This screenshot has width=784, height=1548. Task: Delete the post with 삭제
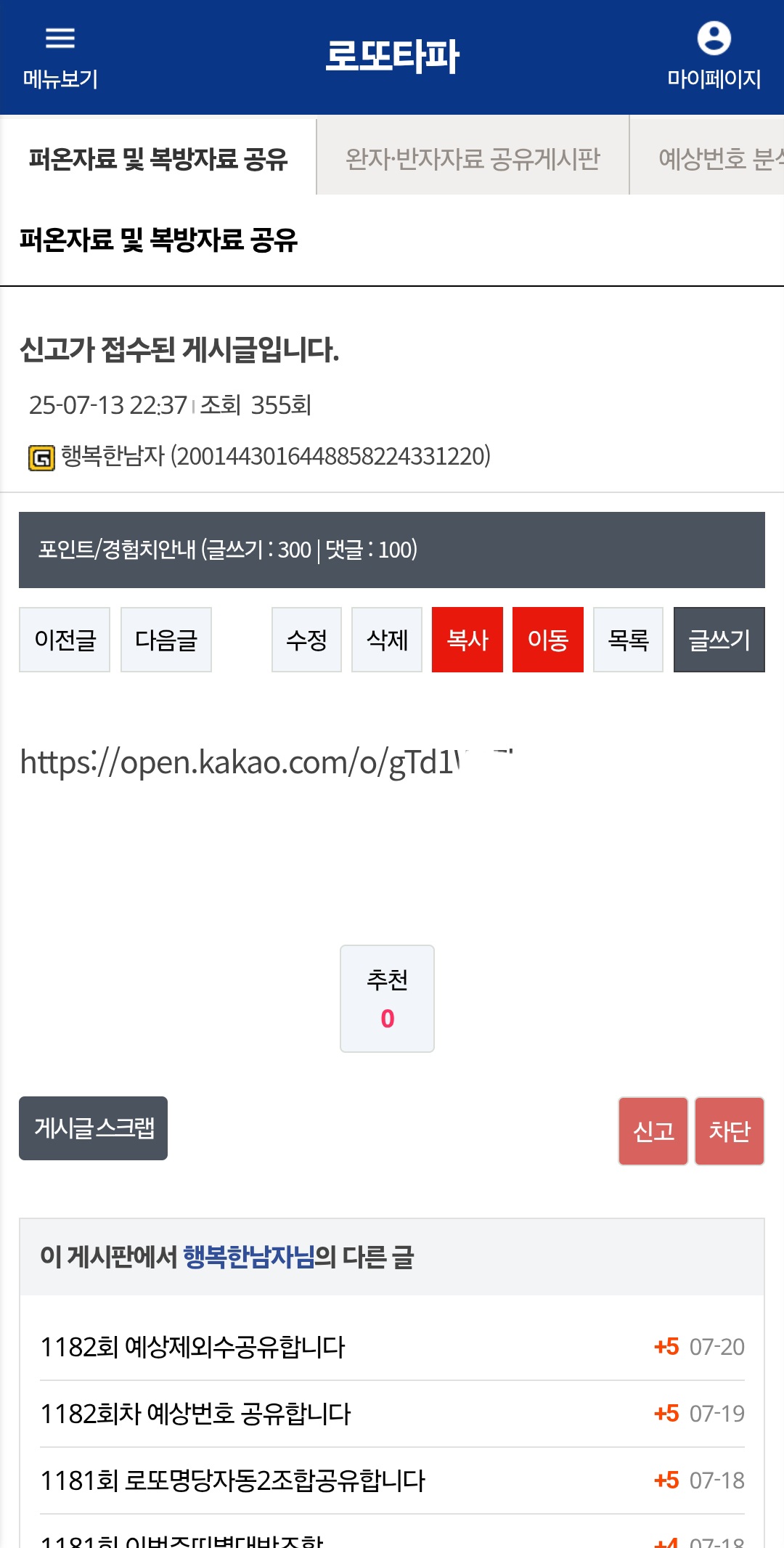coord(387,640)
